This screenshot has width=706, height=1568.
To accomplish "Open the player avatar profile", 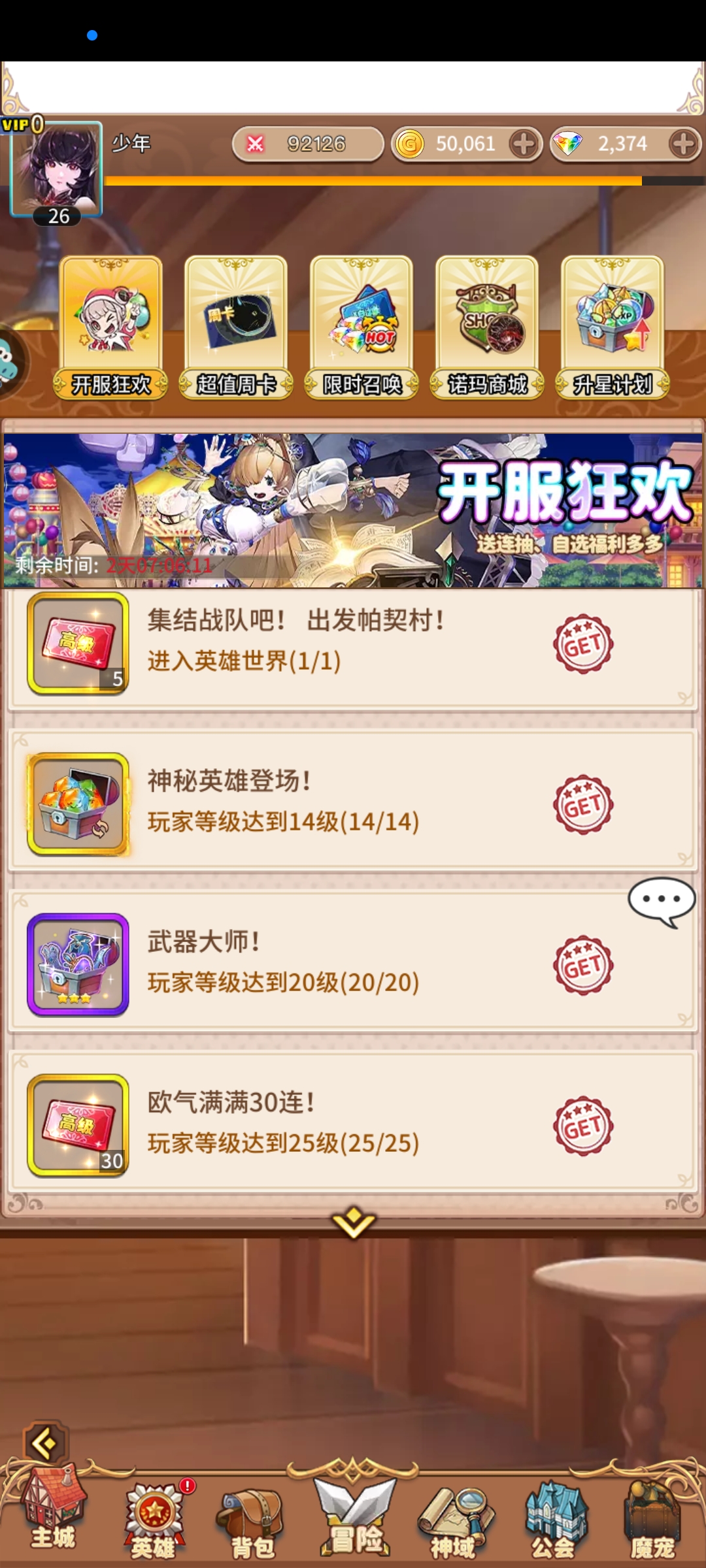I will 57,170.
